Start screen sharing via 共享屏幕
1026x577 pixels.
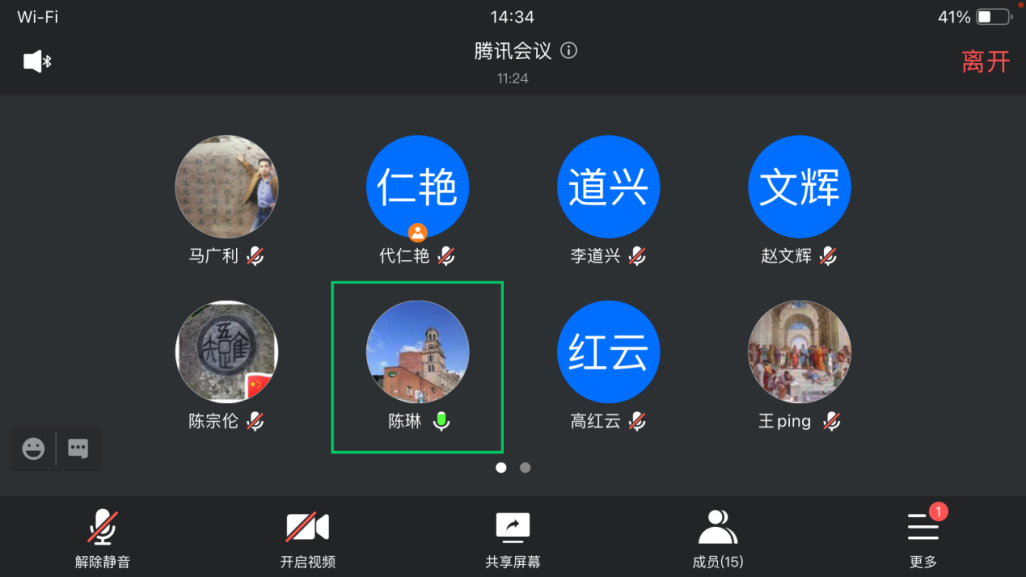513,537
